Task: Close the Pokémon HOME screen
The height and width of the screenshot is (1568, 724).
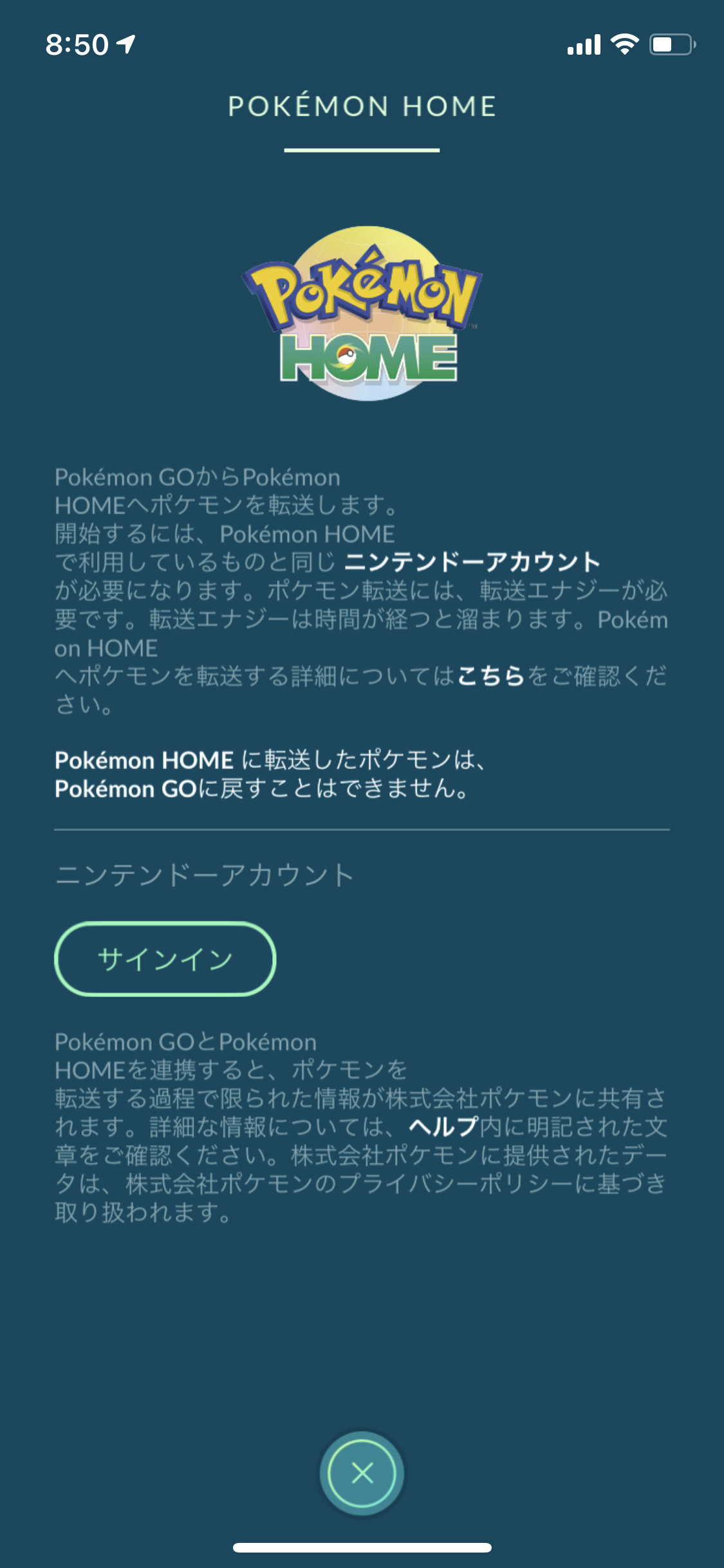Action: [362, 1473]
